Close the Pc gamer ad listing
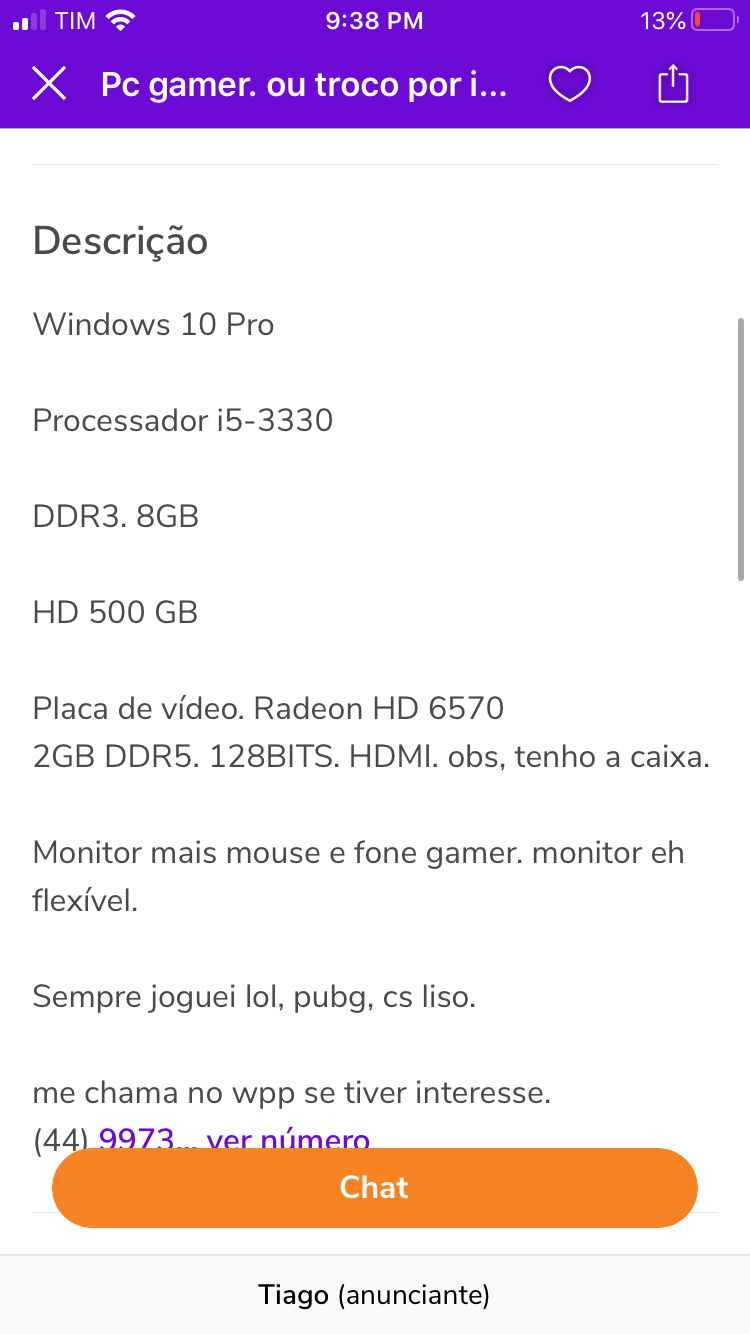 [49, 85]
